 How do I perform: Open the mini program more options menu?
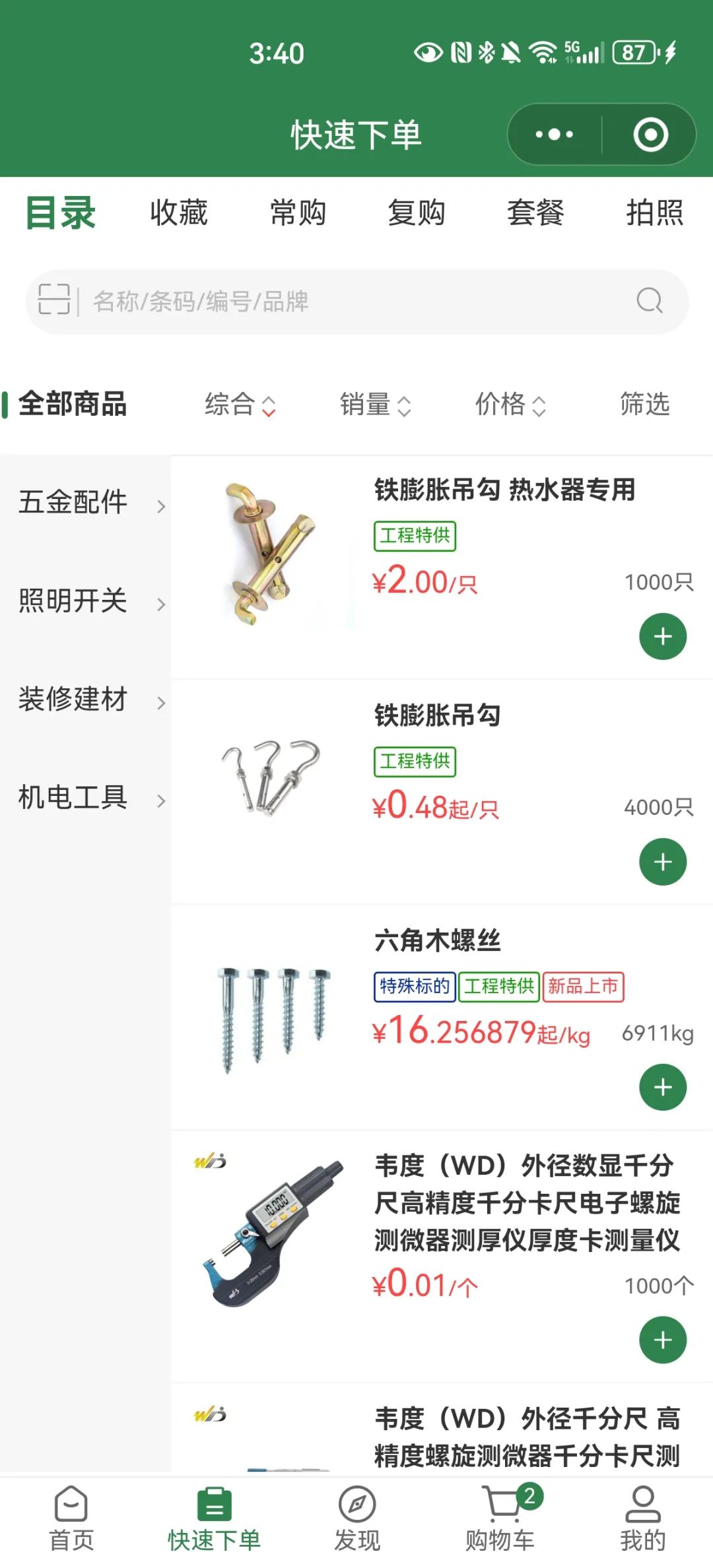pyautogui.click(x=555, y=135)
